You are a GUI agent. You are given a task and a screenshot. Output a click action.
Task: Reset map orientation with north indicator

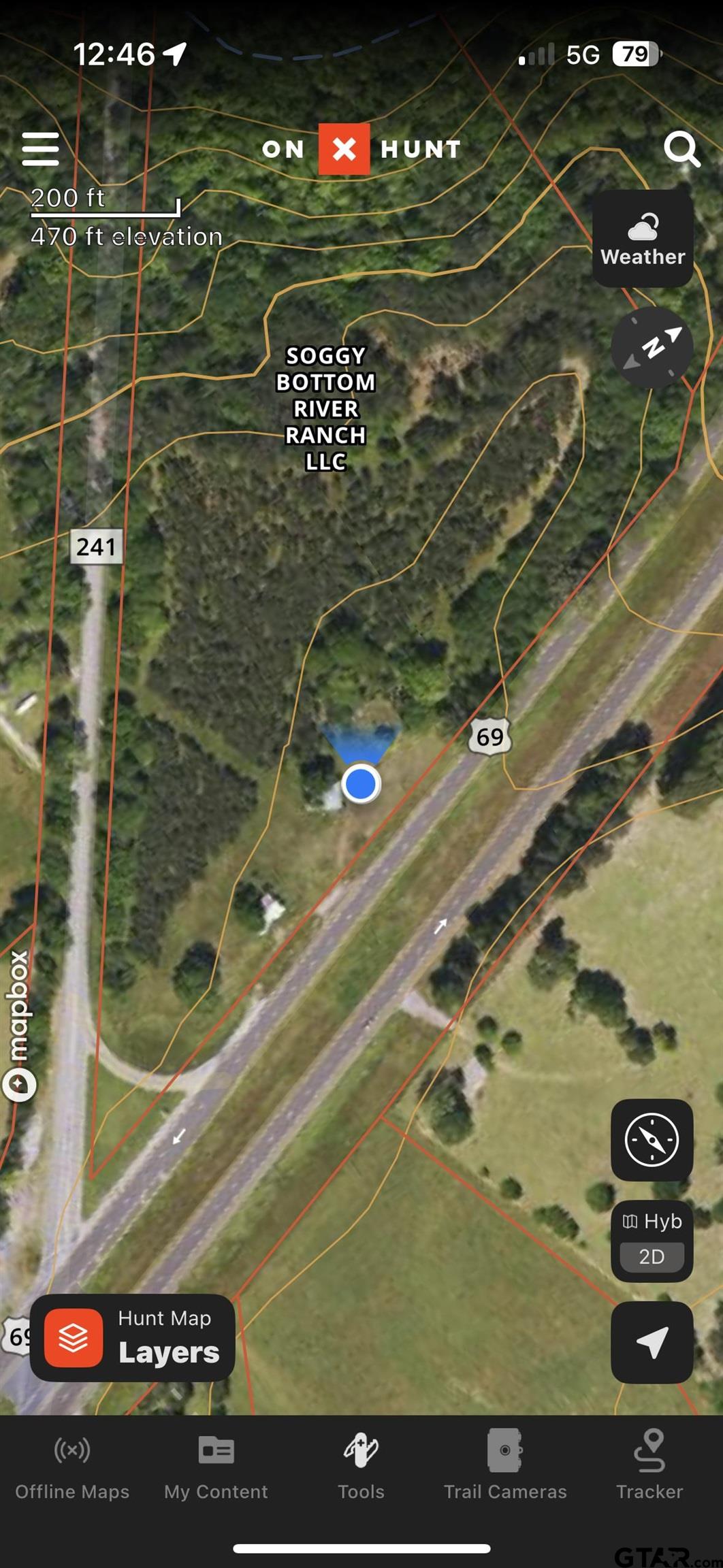click(x=652, y=347)
